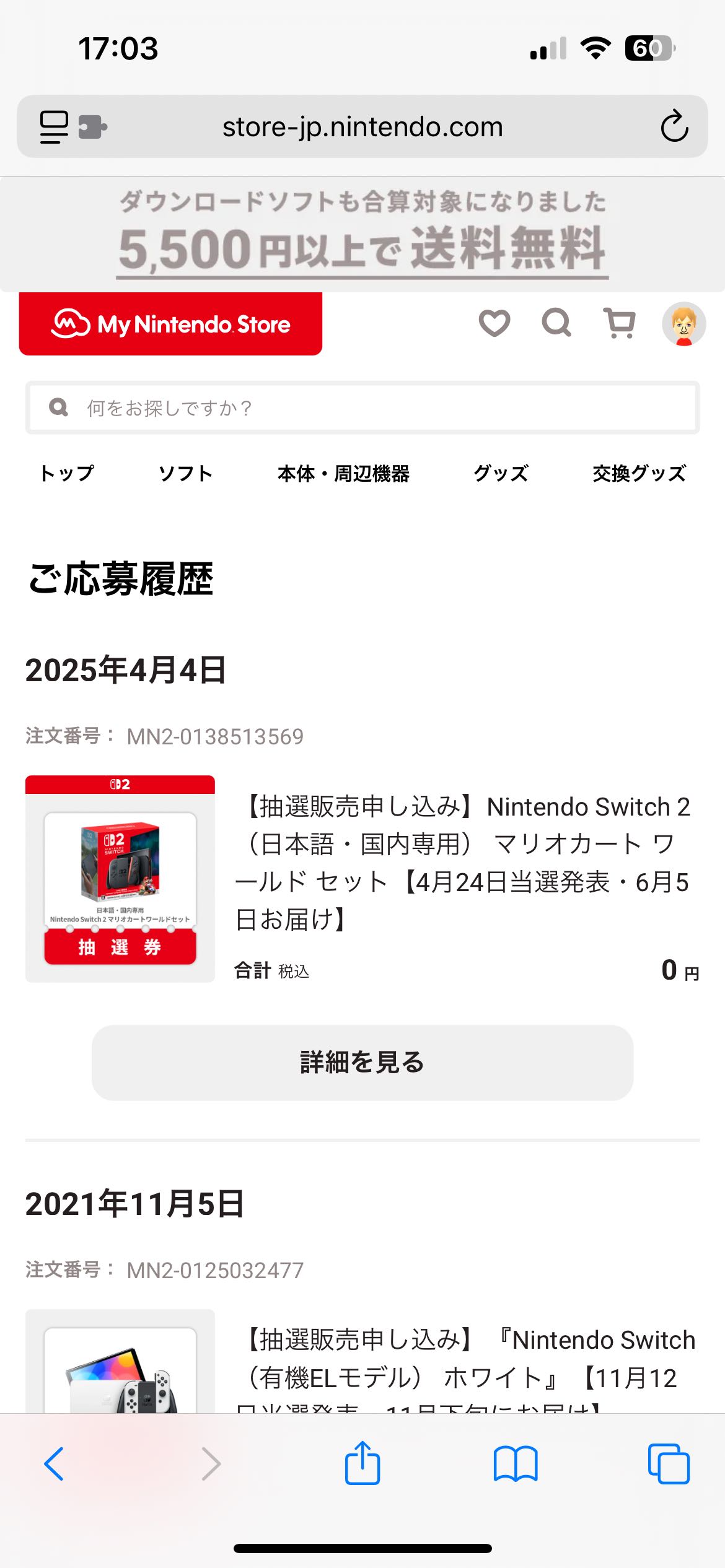Go to My Nintendo Store home logo
The image size is (725, 1568).
[x=170, y=324]
